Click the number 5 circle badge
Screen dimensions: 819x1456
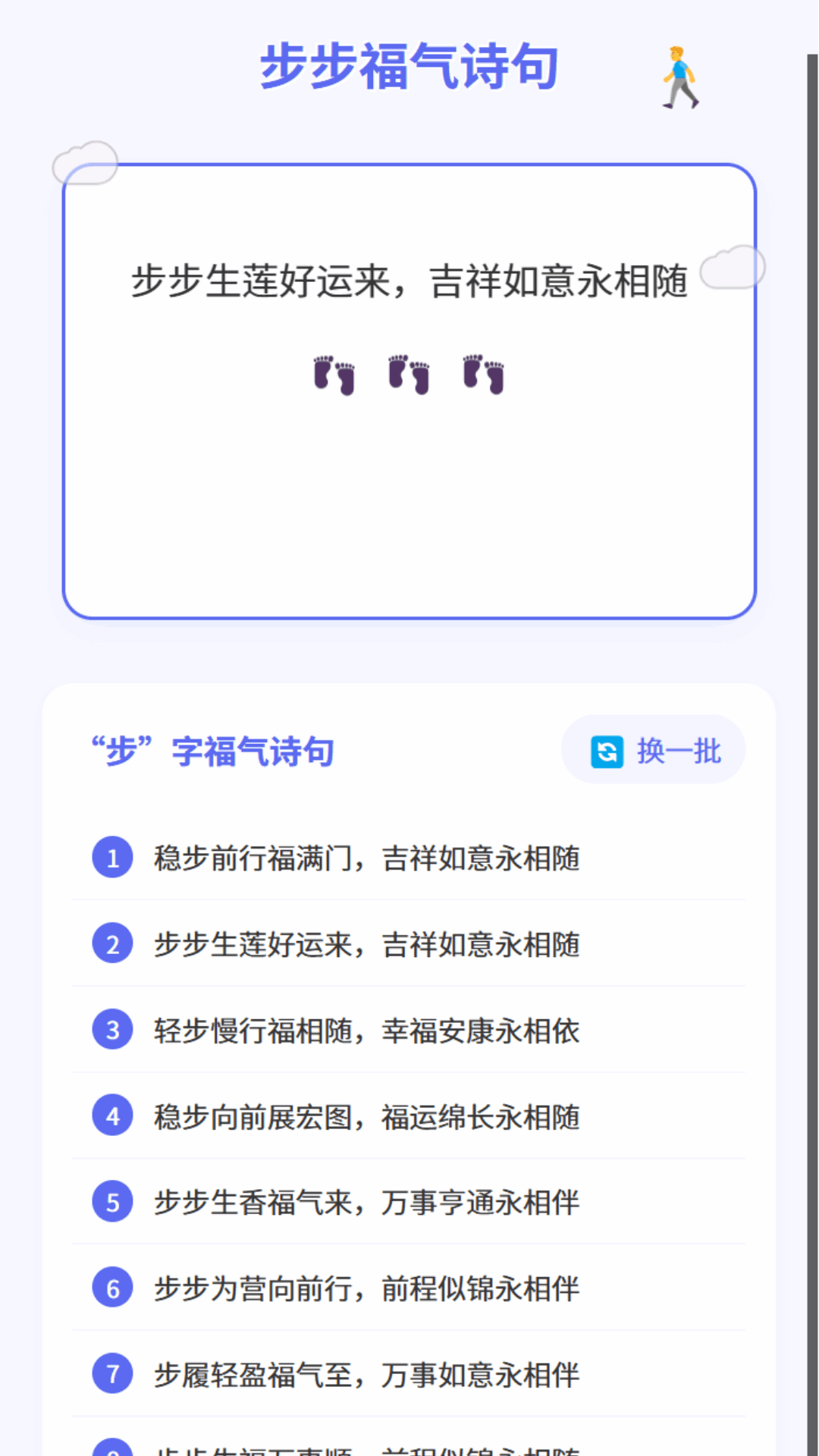[111, 1202]
